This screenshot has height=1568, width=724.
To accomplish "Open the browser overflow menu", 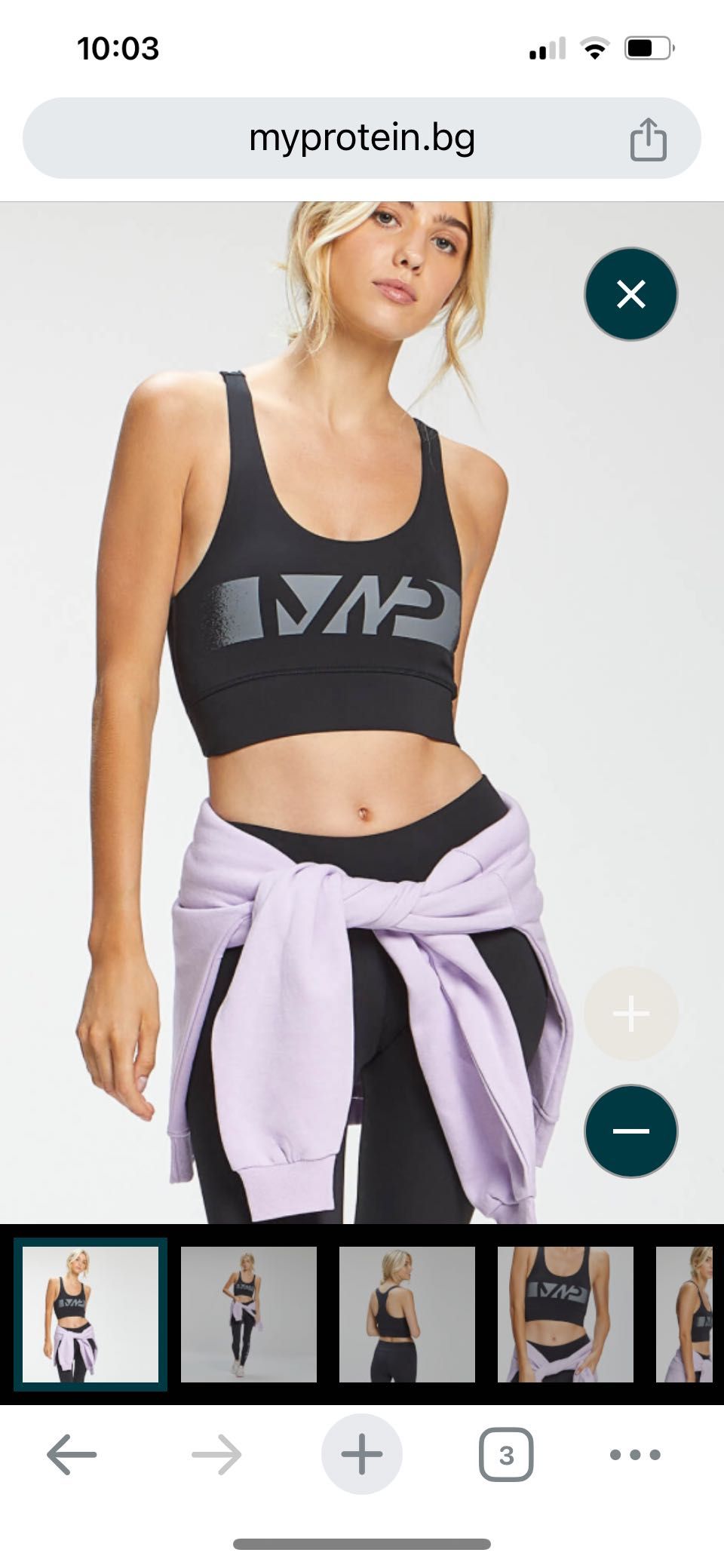I will point(635,1454).
